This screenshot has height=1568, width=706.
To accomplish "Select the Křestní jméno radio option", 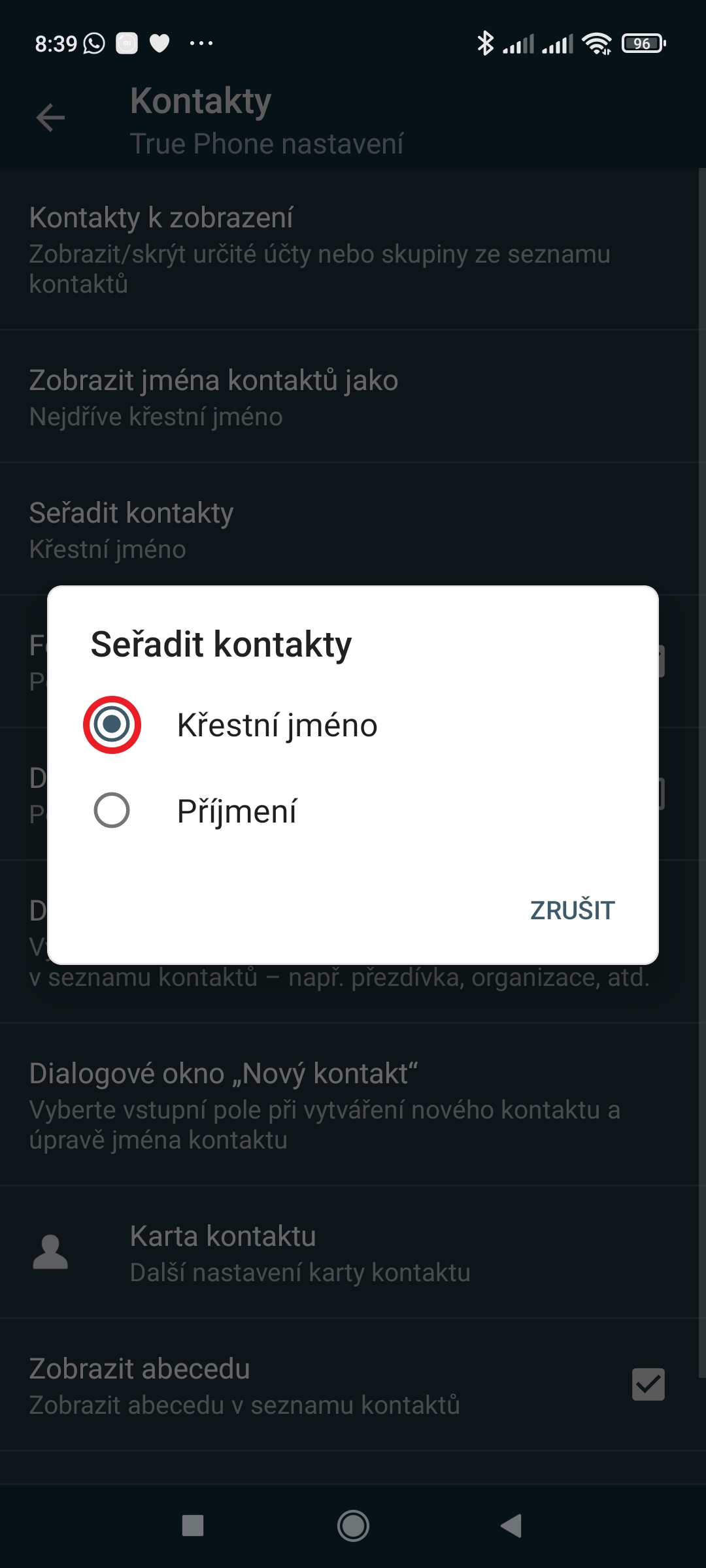I will [112, 725].
